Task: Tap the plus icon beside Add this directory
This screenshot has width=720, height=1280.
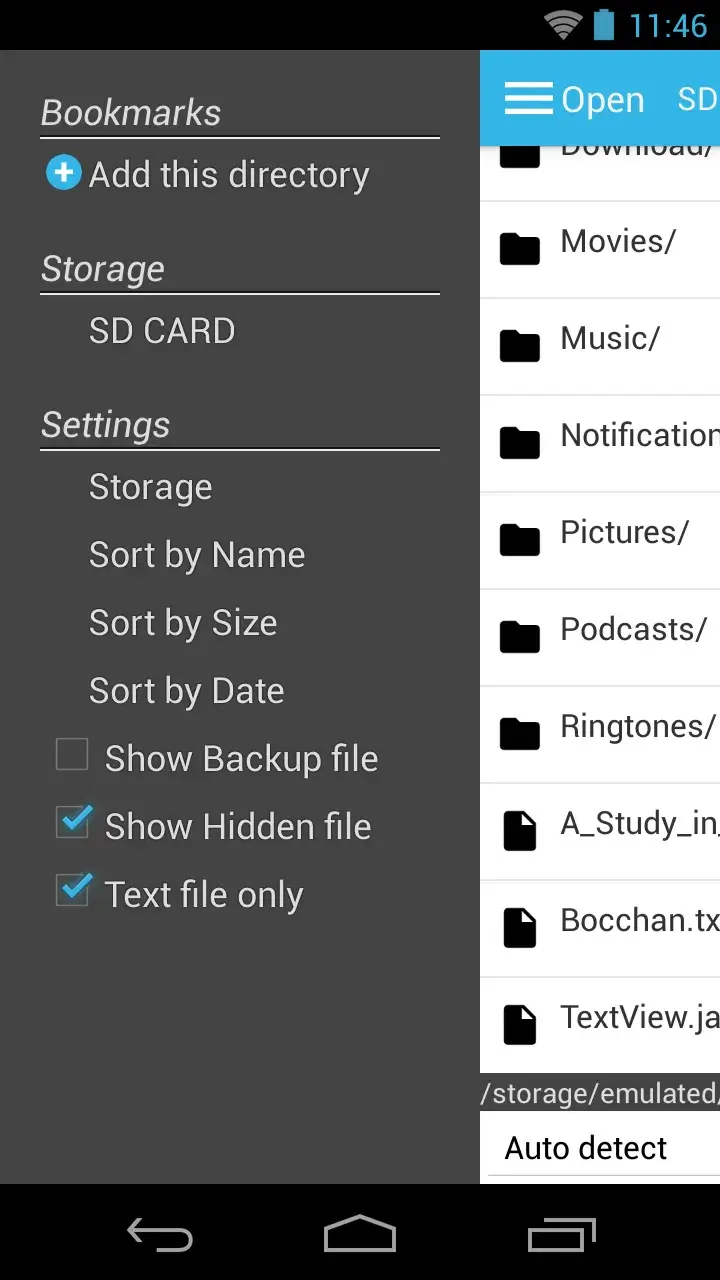Action: [x=63, y=172]
